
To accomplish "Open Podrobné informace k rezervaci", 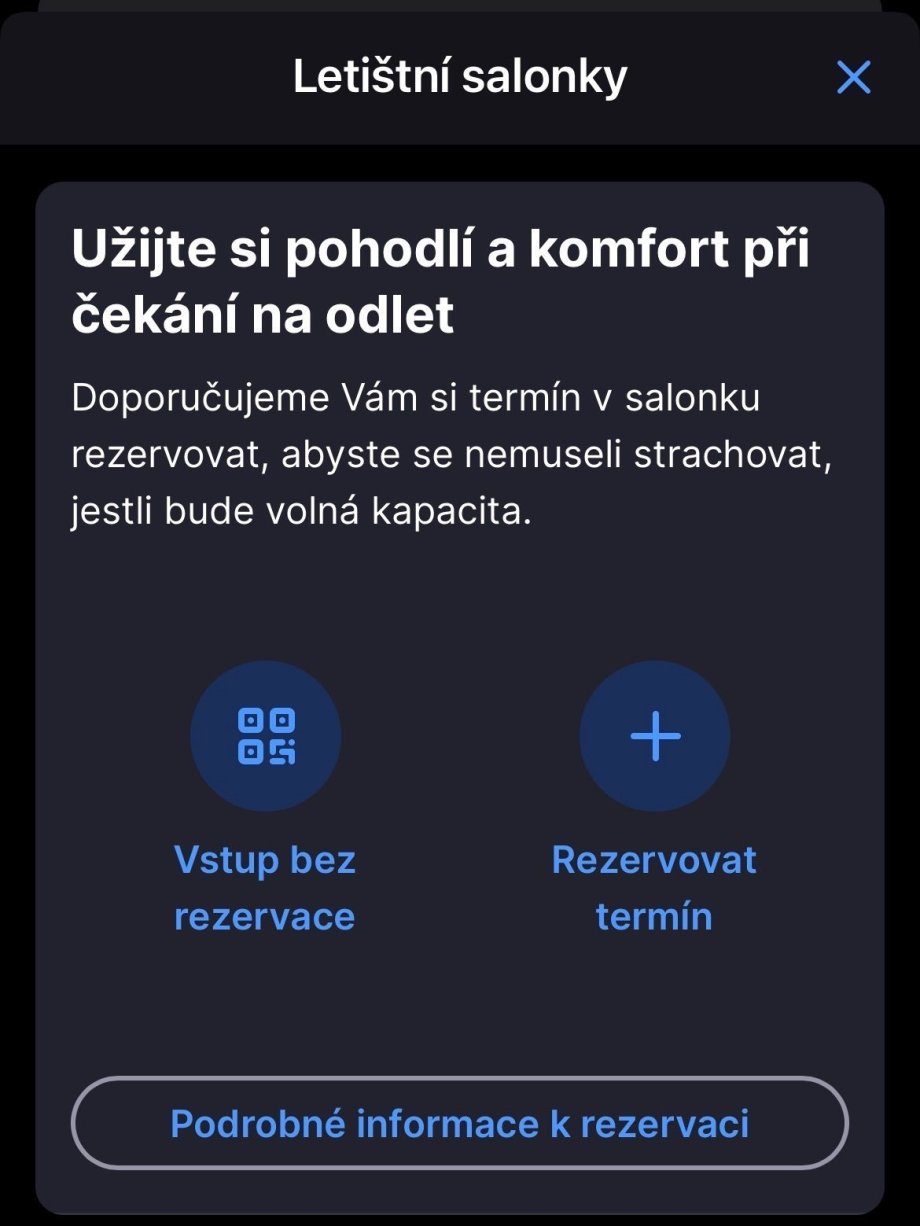I will coord(460,1123).
